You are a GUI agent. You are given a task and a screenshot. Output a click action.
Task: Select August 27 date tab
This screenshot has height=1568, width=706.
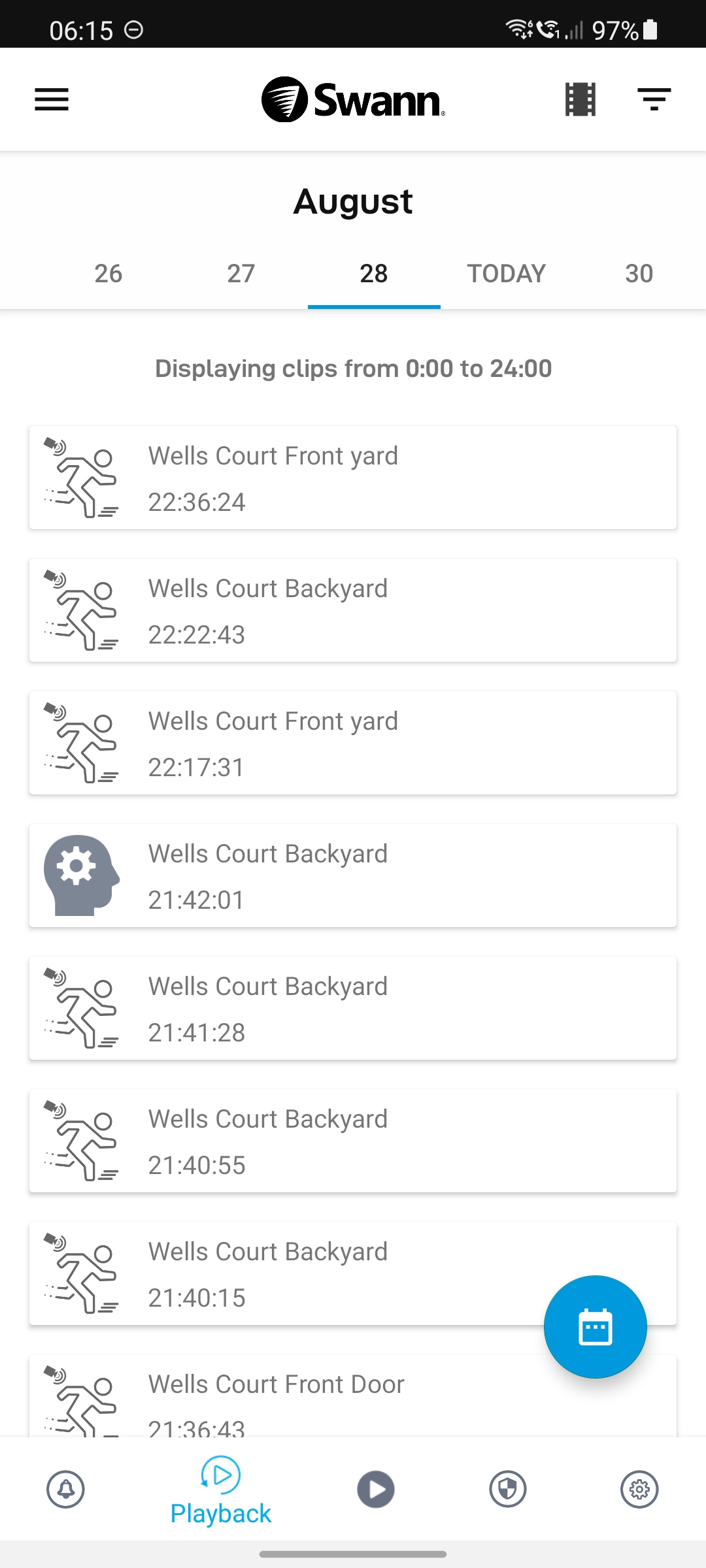click(241, 274)
